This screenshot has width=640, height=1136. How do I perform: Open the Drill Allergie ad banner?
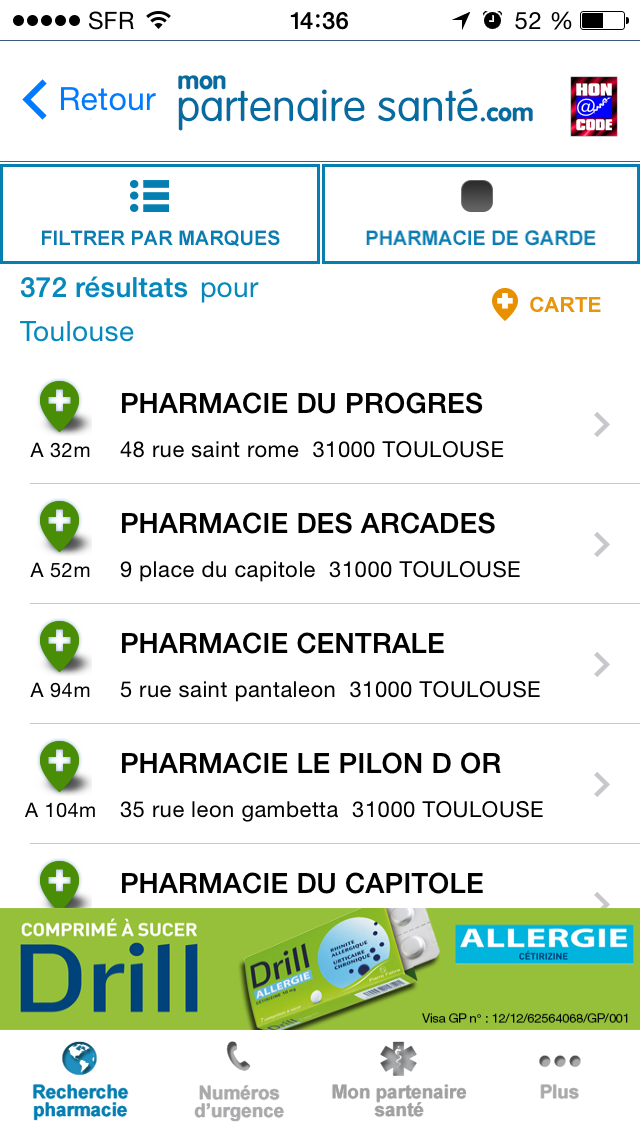(x=320, y=969)
